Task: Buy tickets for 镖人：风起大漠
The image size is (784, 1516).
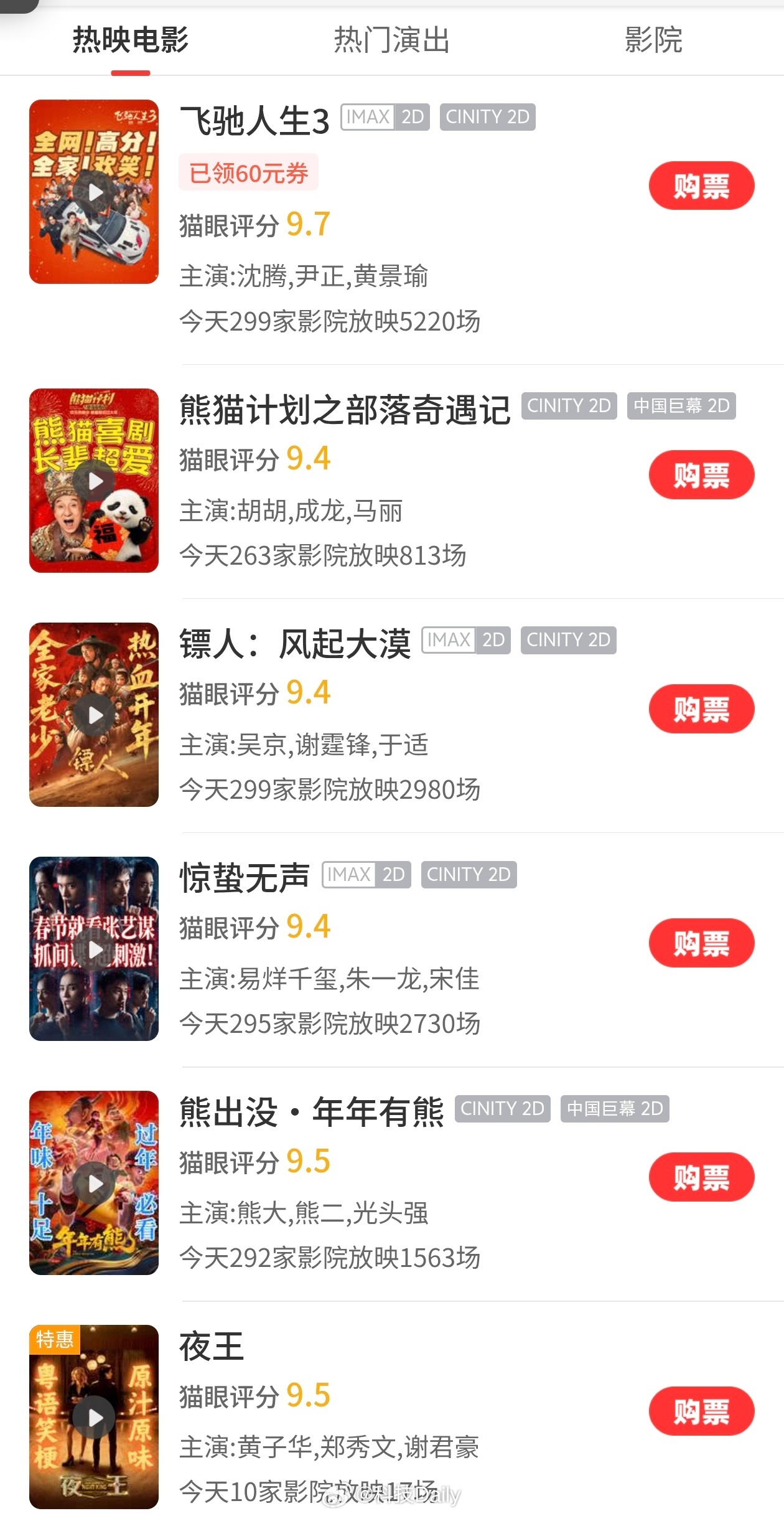Action: tap(701, 709)
